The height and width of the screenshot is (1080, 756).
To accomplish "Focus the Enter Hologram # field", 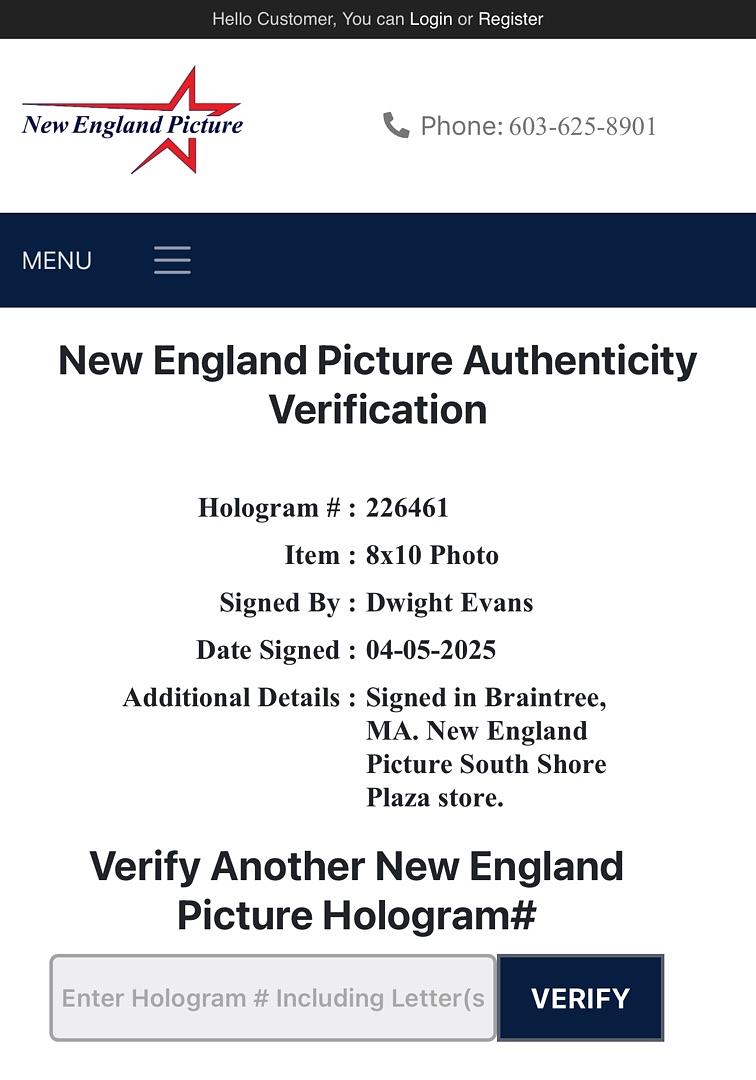I will (273, 997).
